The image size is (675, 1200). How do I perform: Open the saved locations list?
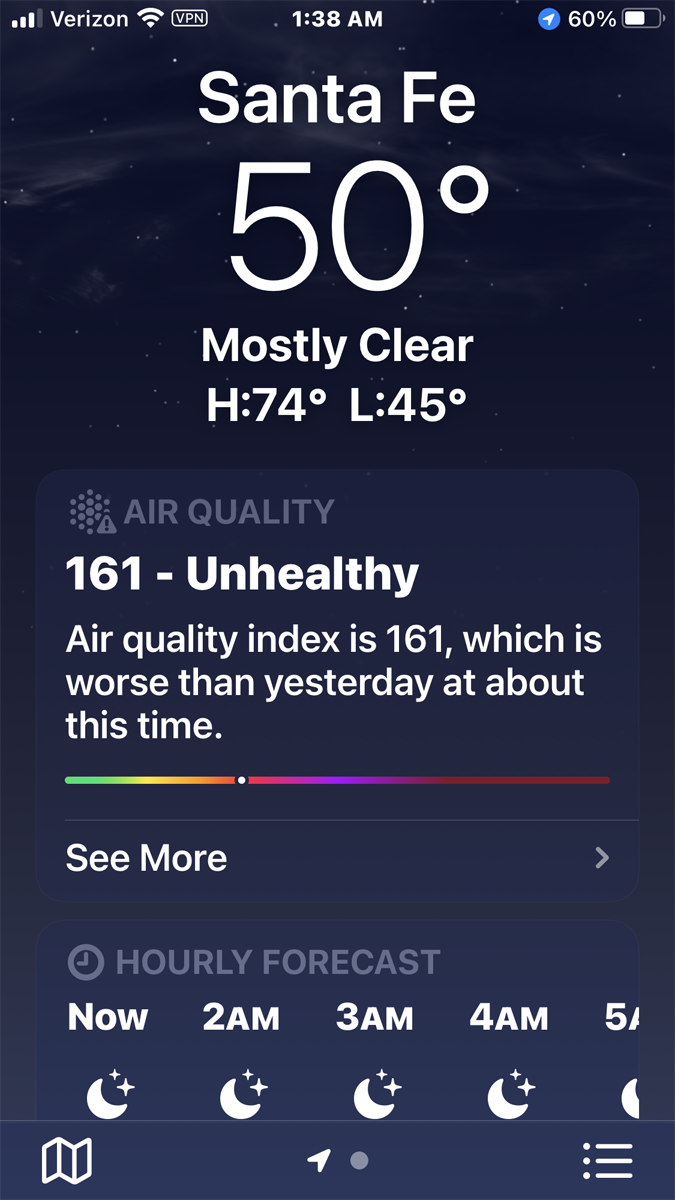[x=607, y=1160]
